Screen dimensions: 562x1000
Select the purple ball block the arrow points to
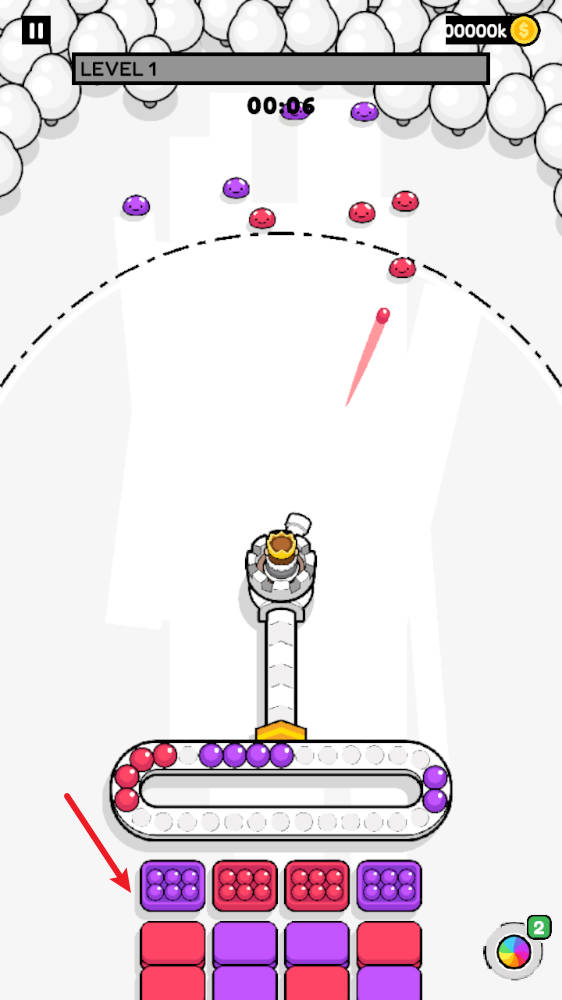[x=173, y=885]
